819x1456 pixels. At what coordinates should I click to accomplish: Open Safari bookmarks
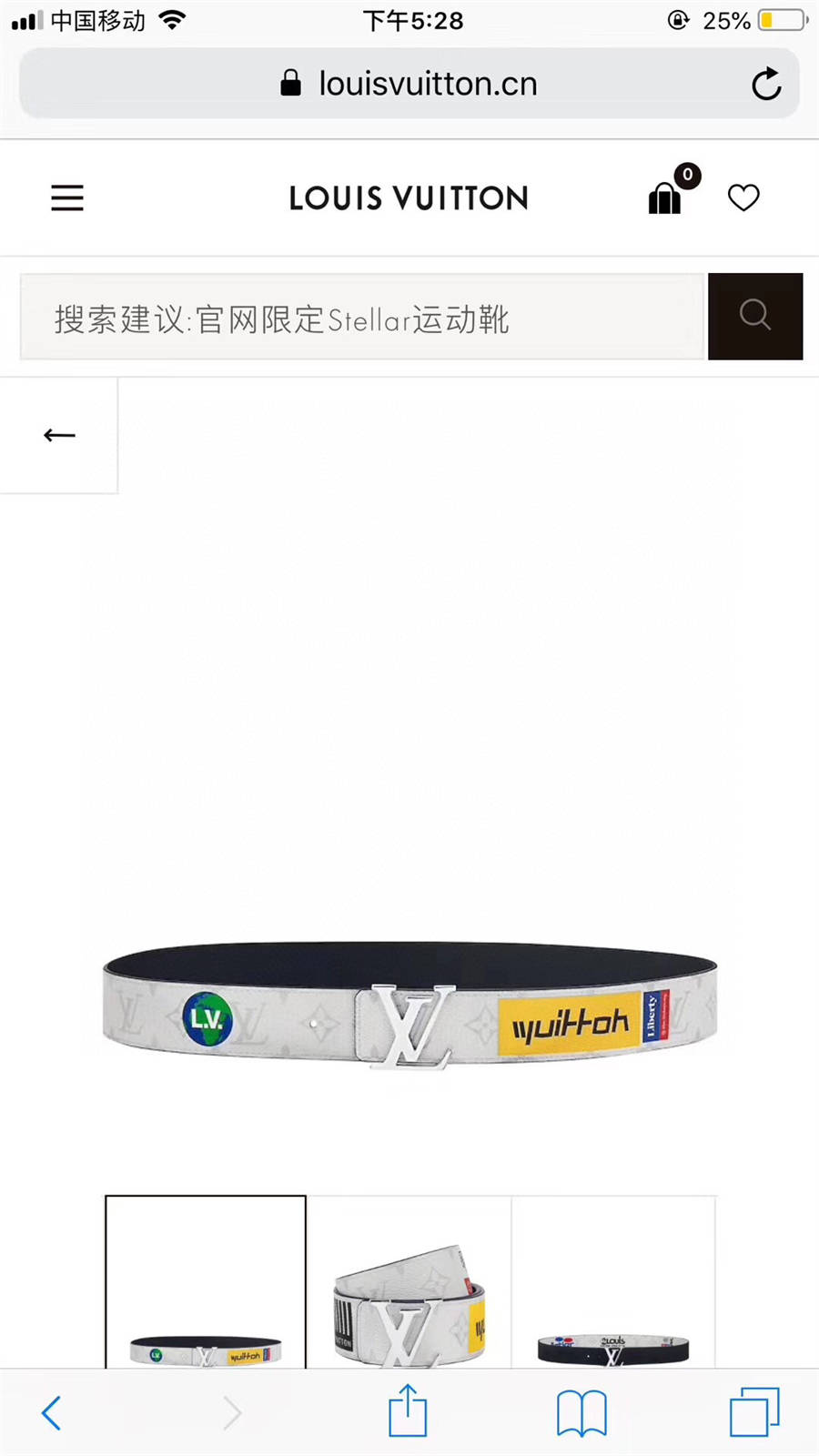581,1412
